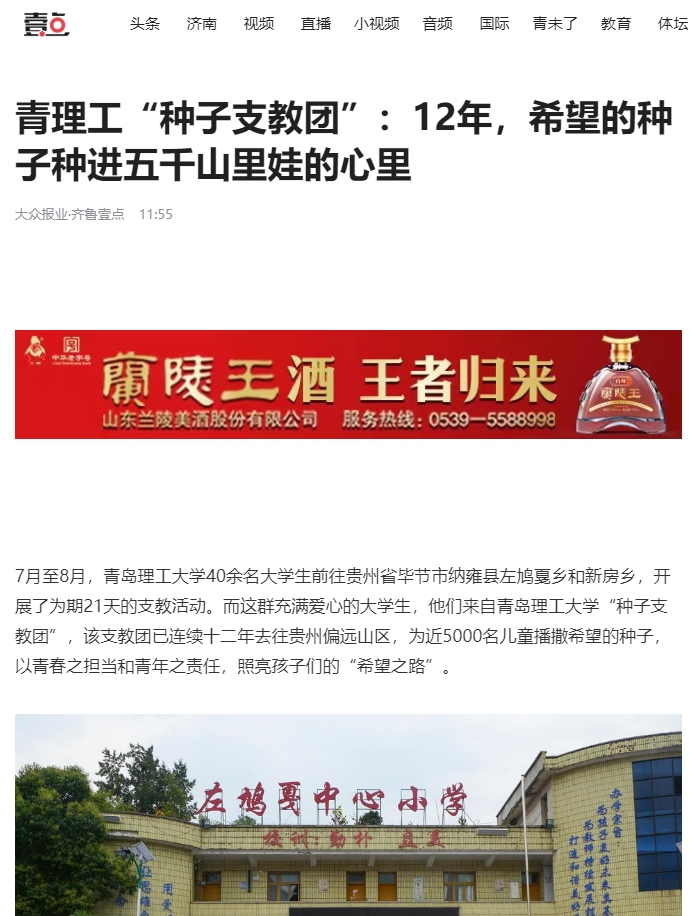This screenshot has height=916, width=692.
Task: Select the 教育 tab
Action: tap(616, 24)
